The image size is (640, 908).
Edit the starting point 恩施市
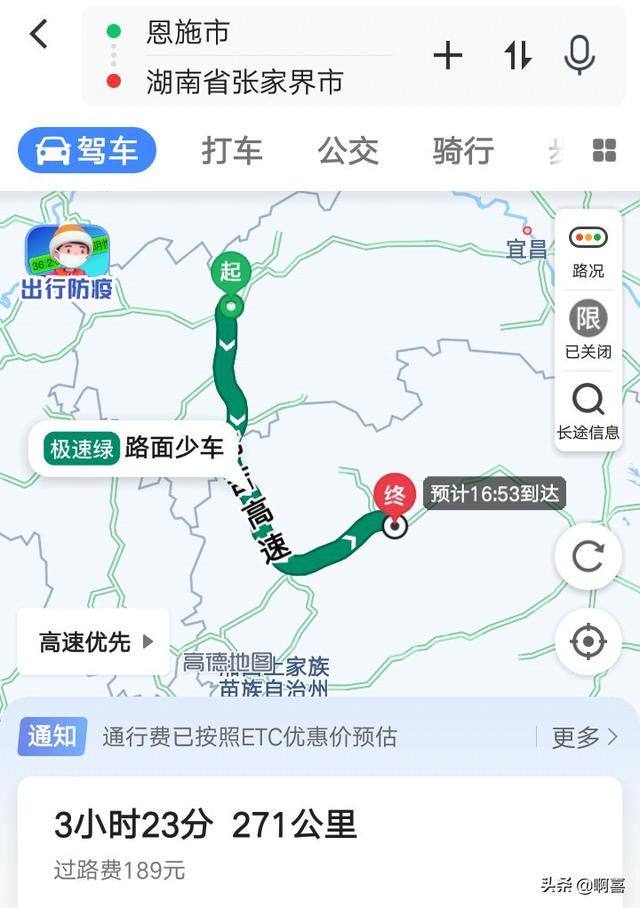(188, 31)
